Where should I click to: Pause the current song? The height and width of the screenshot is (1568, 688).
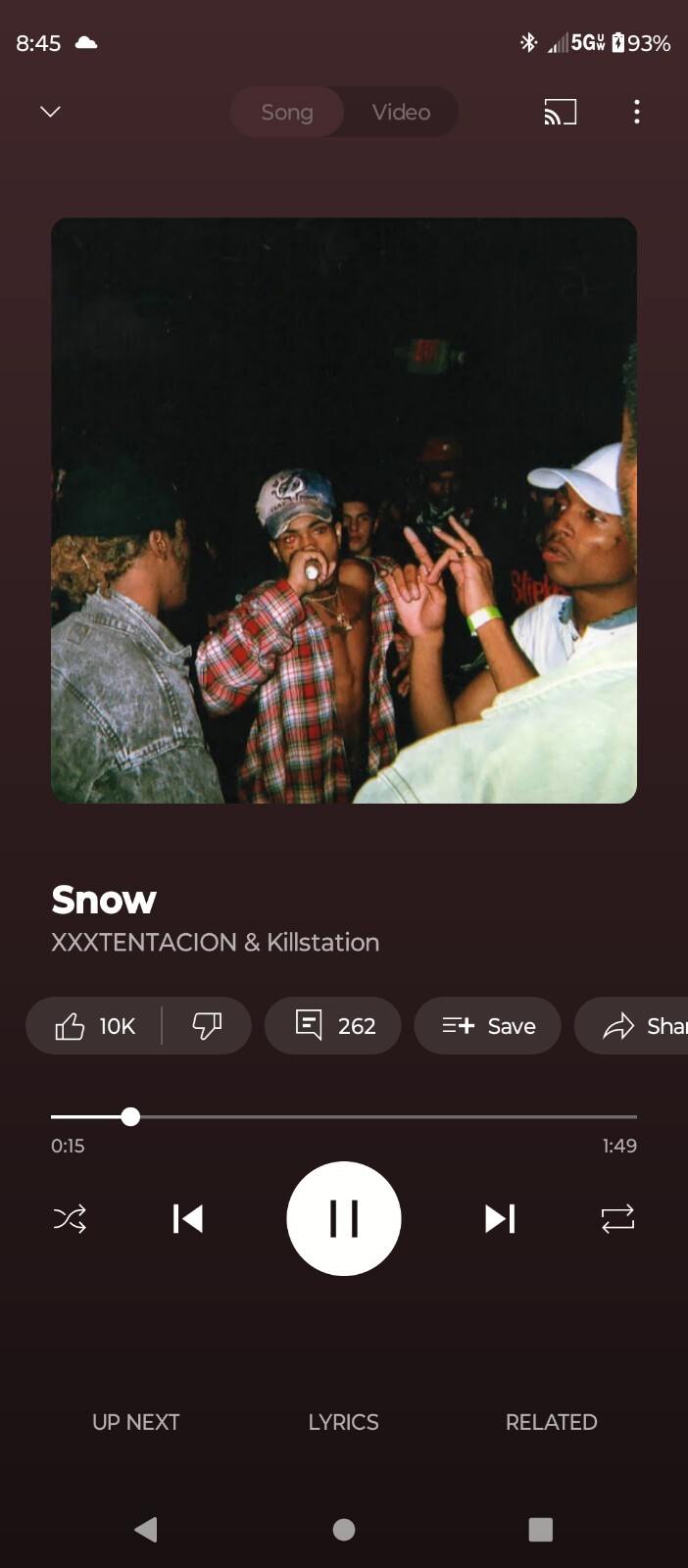pos(344,1219)
